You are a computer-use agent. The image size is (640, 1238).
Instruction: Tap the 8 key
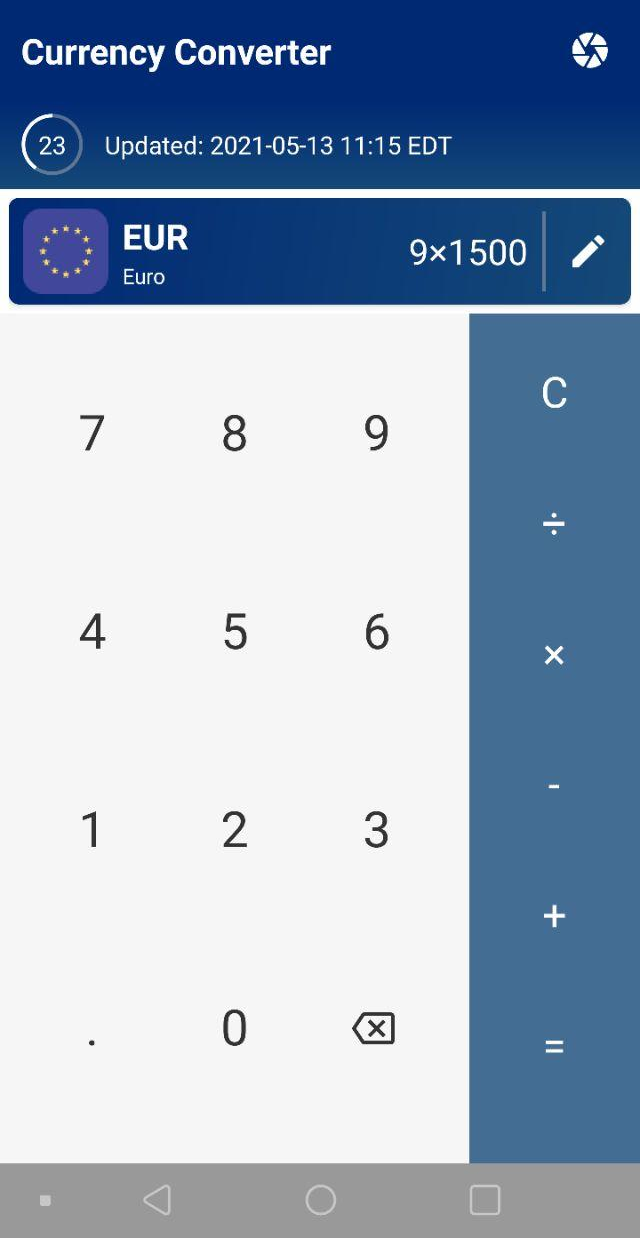pyautogui.click(x=234, y=433)
